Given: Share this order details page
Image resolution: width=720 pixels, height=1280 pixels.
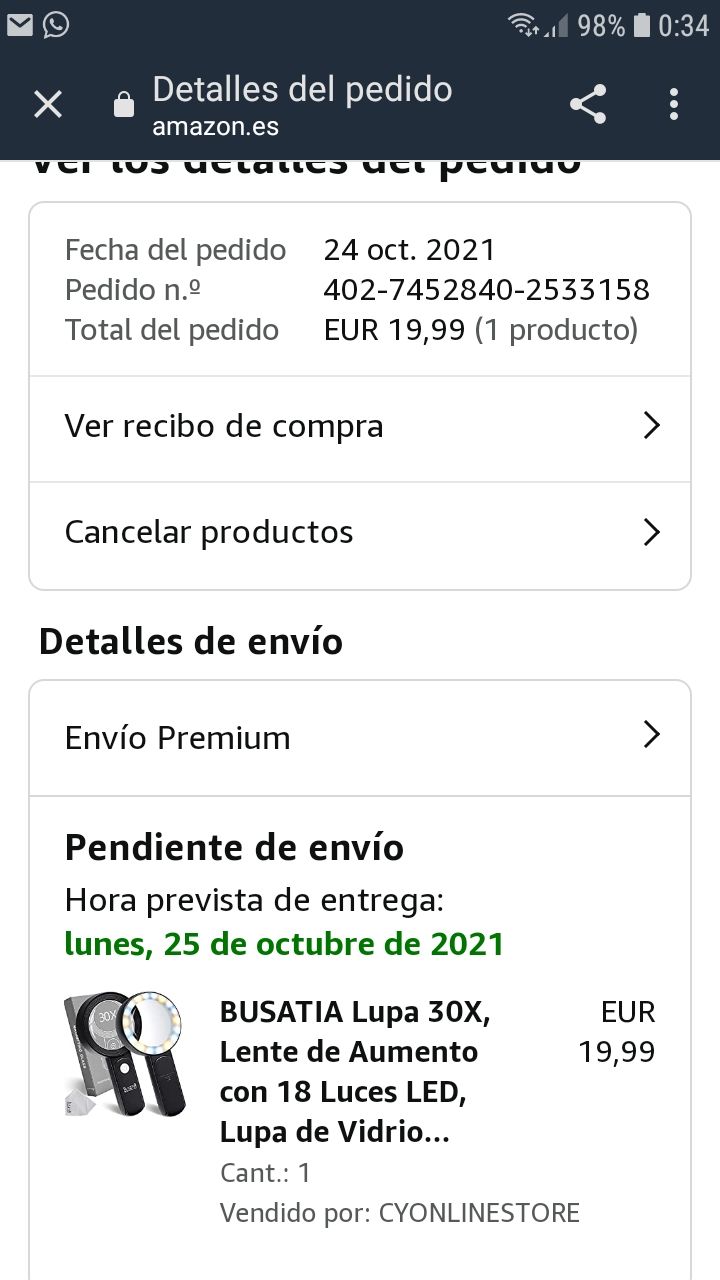Looking at the screenshot, I should [588, 104].
